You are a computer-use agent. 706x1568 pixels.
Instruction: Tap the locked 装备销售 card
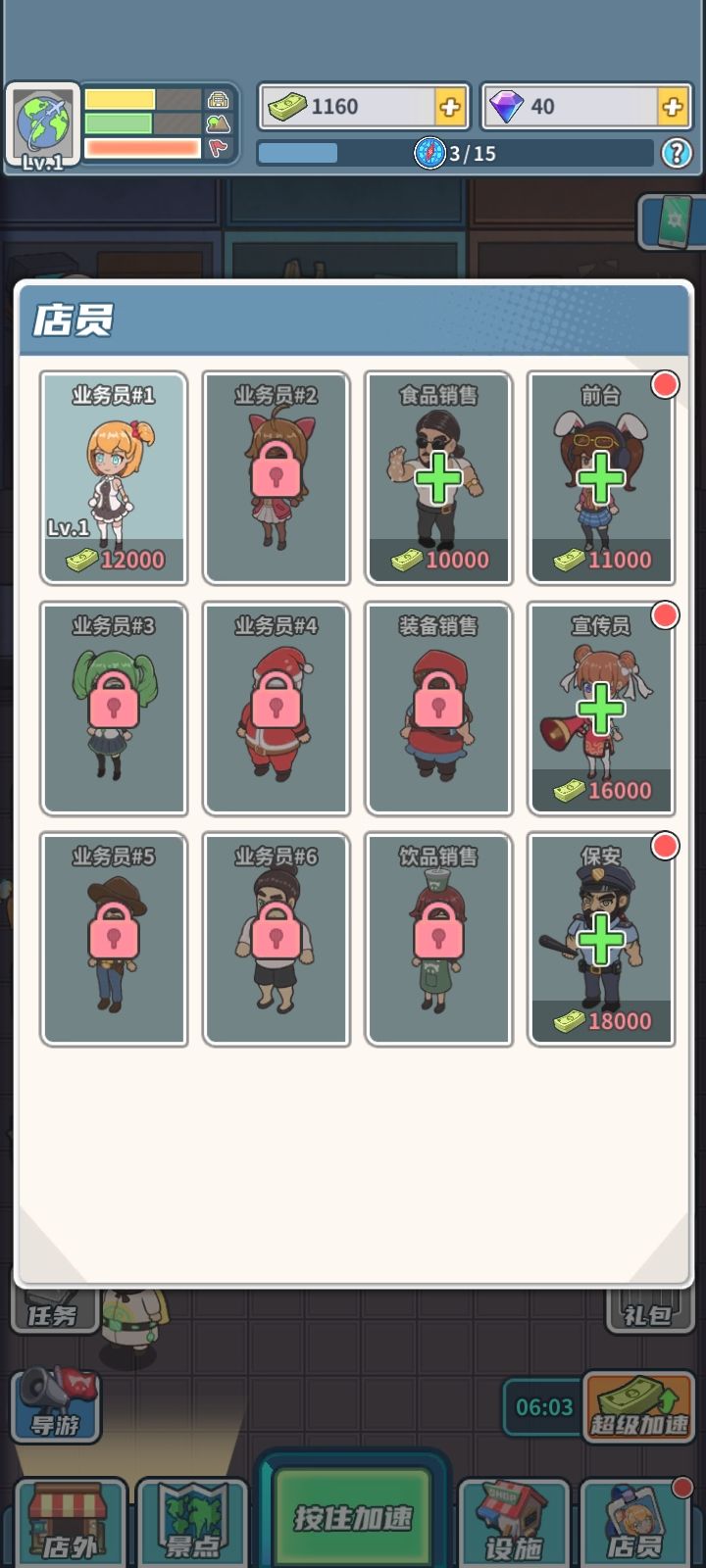(438, 708)
